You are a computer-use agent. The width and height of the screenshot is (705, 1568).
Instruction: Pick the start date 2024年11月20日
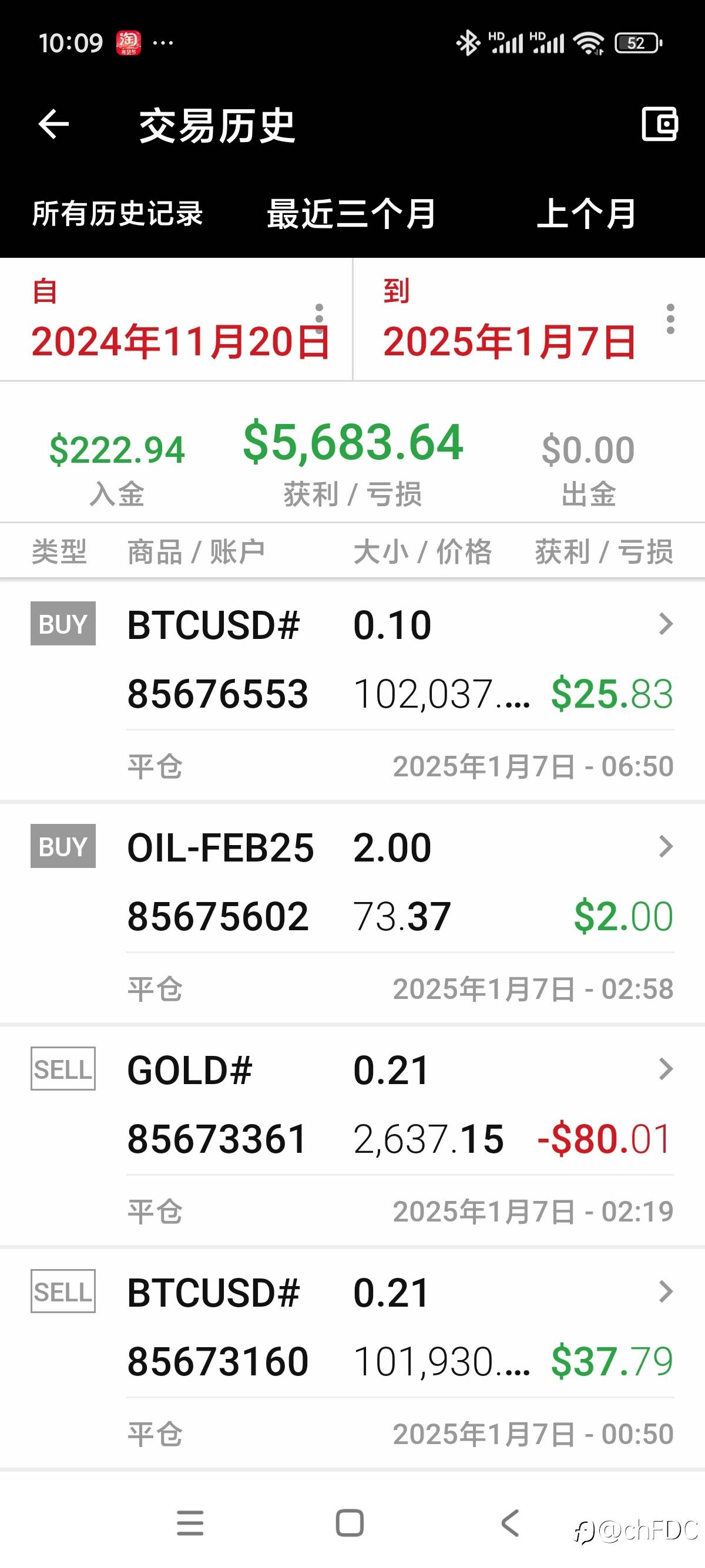point(180,341)
